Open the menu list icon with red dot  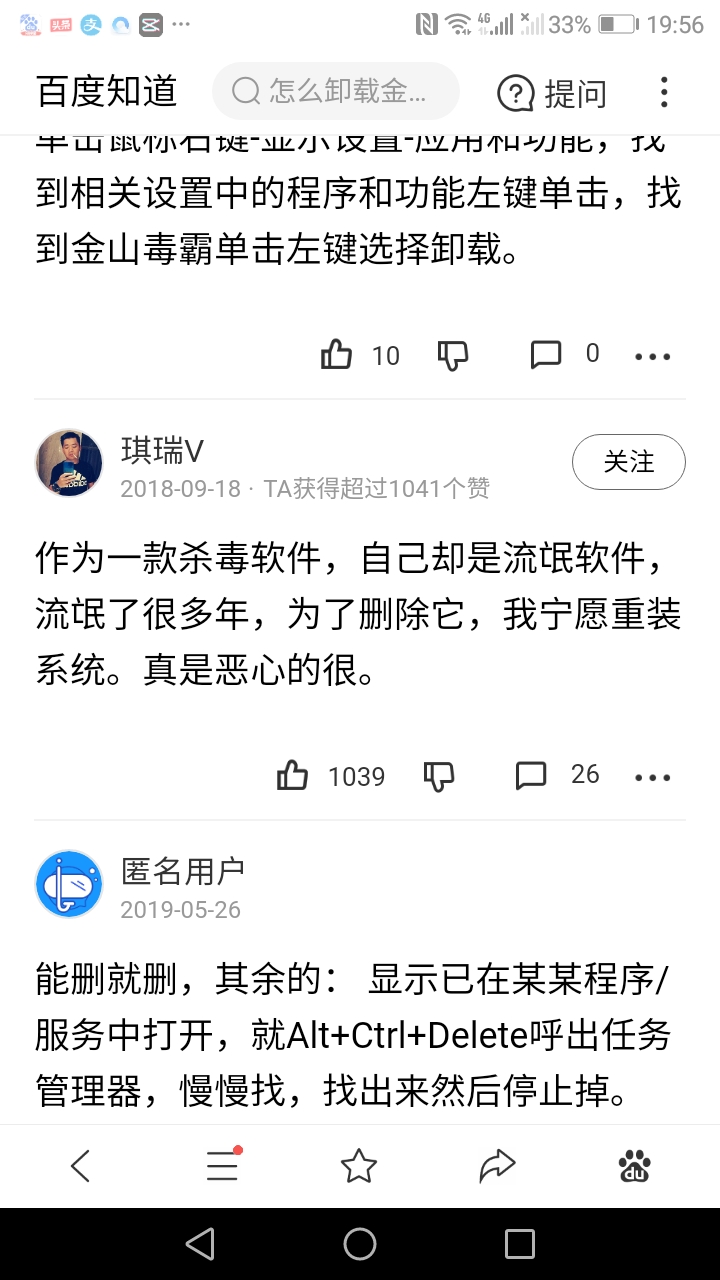click(220, 1165)
